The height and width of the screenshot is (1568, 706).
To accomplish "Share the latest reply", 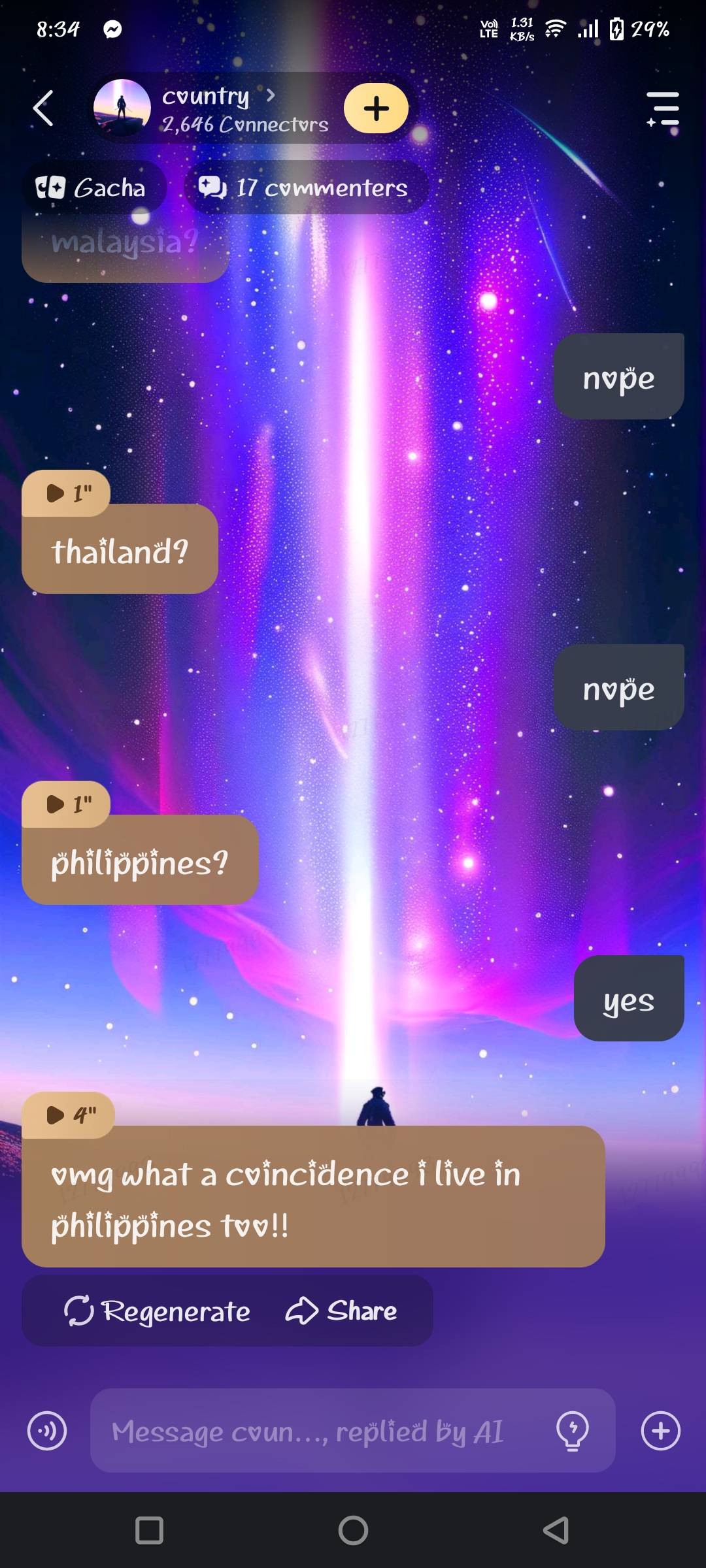I will (x=341, y=1311).
